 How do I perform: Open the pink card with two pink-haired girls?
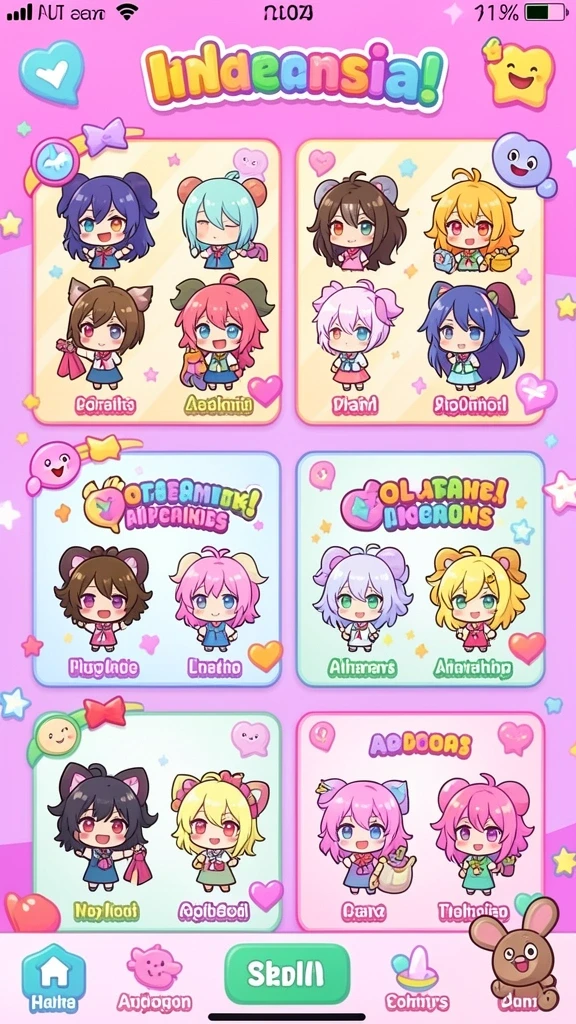pyautogui.click(x=420, y=822)
